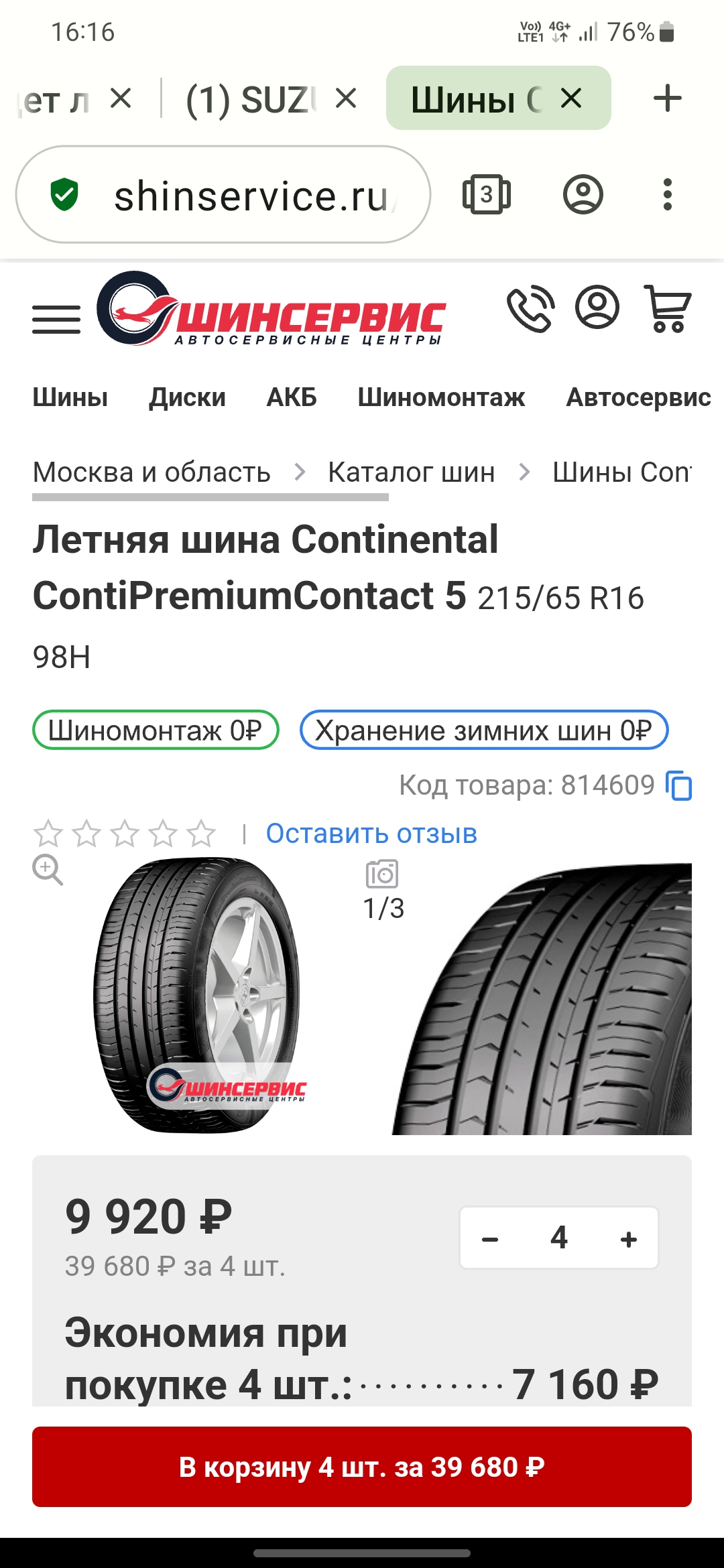Select the Москва и область breadcrumb
This screenshot has height=1568, width=724.
(x=152, y=472)
